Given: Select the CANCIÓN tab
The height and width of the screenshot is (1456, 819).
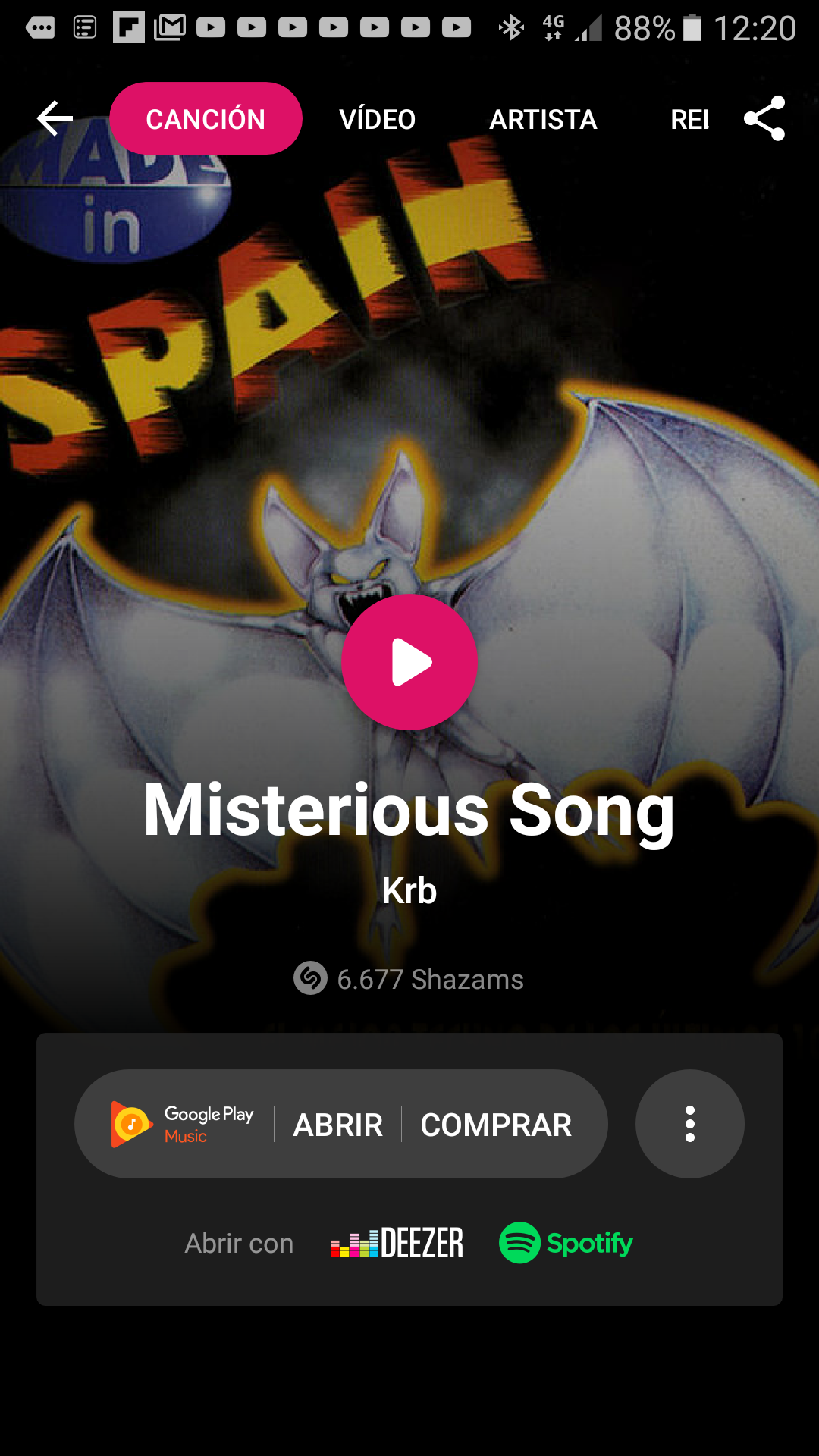Looking at the screenshot, I should click(x=206, y=119).
